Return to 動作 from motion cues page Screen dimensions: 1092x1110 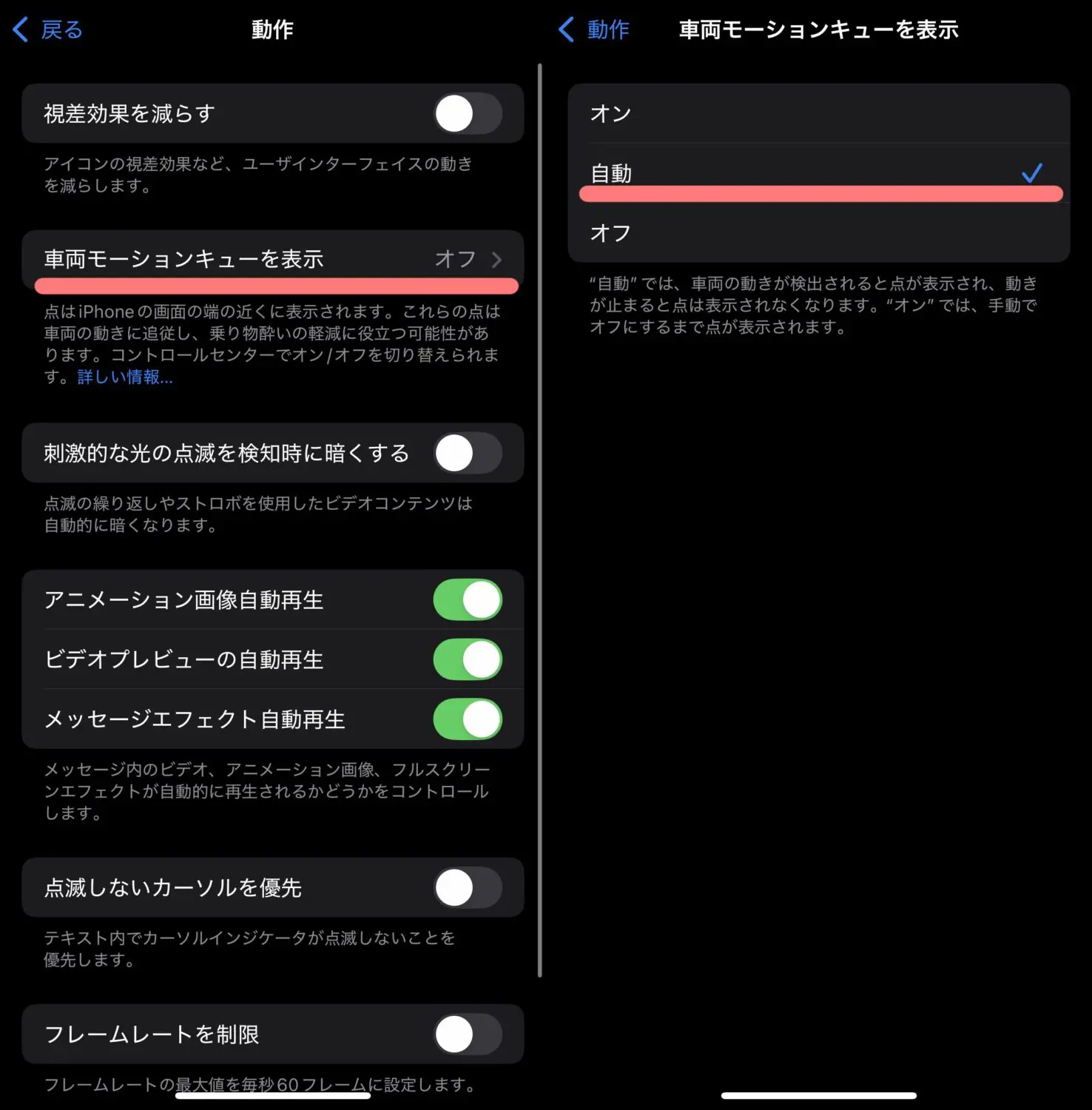[594, 30]
